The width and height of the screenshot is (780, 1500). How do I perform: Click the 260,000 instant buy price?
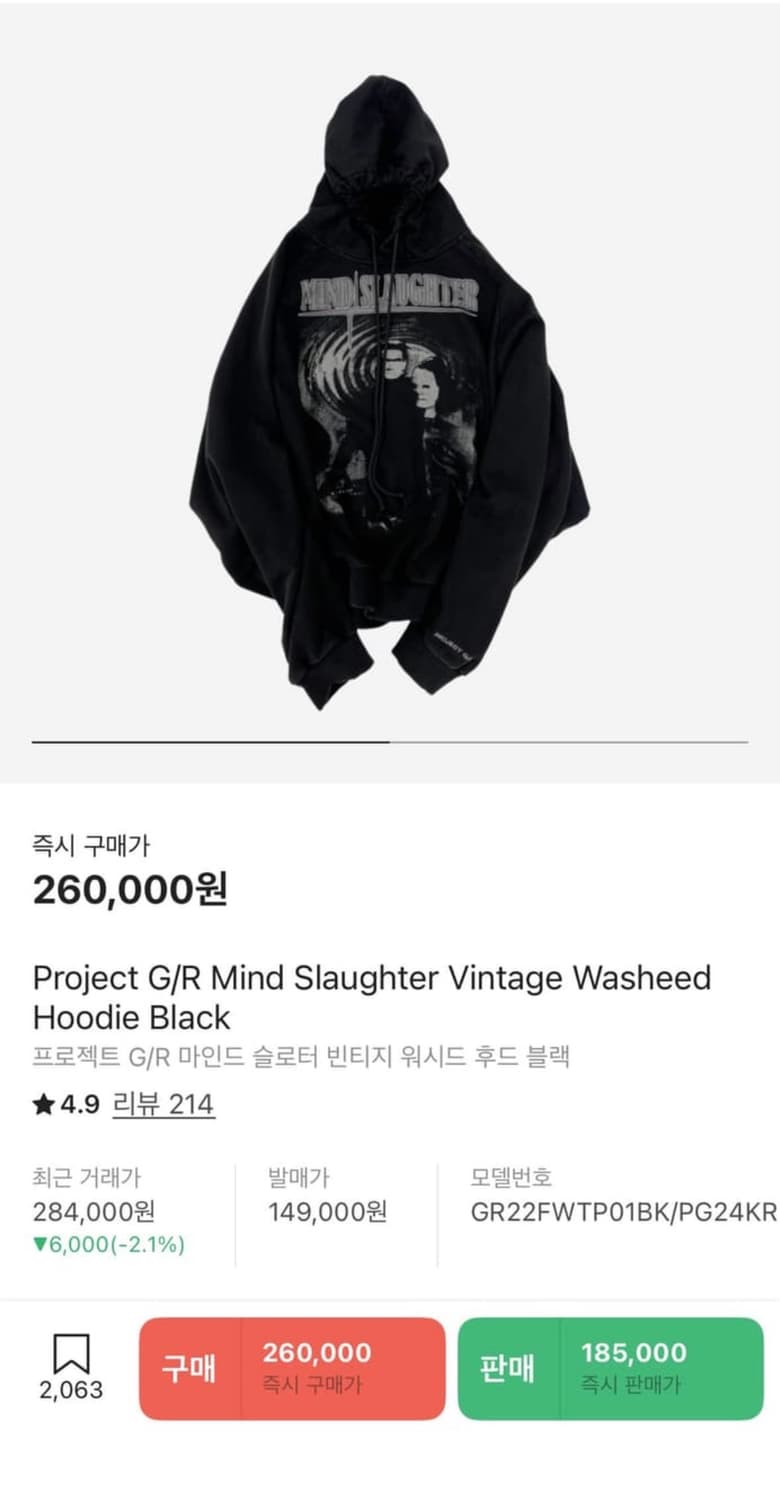317,1354
